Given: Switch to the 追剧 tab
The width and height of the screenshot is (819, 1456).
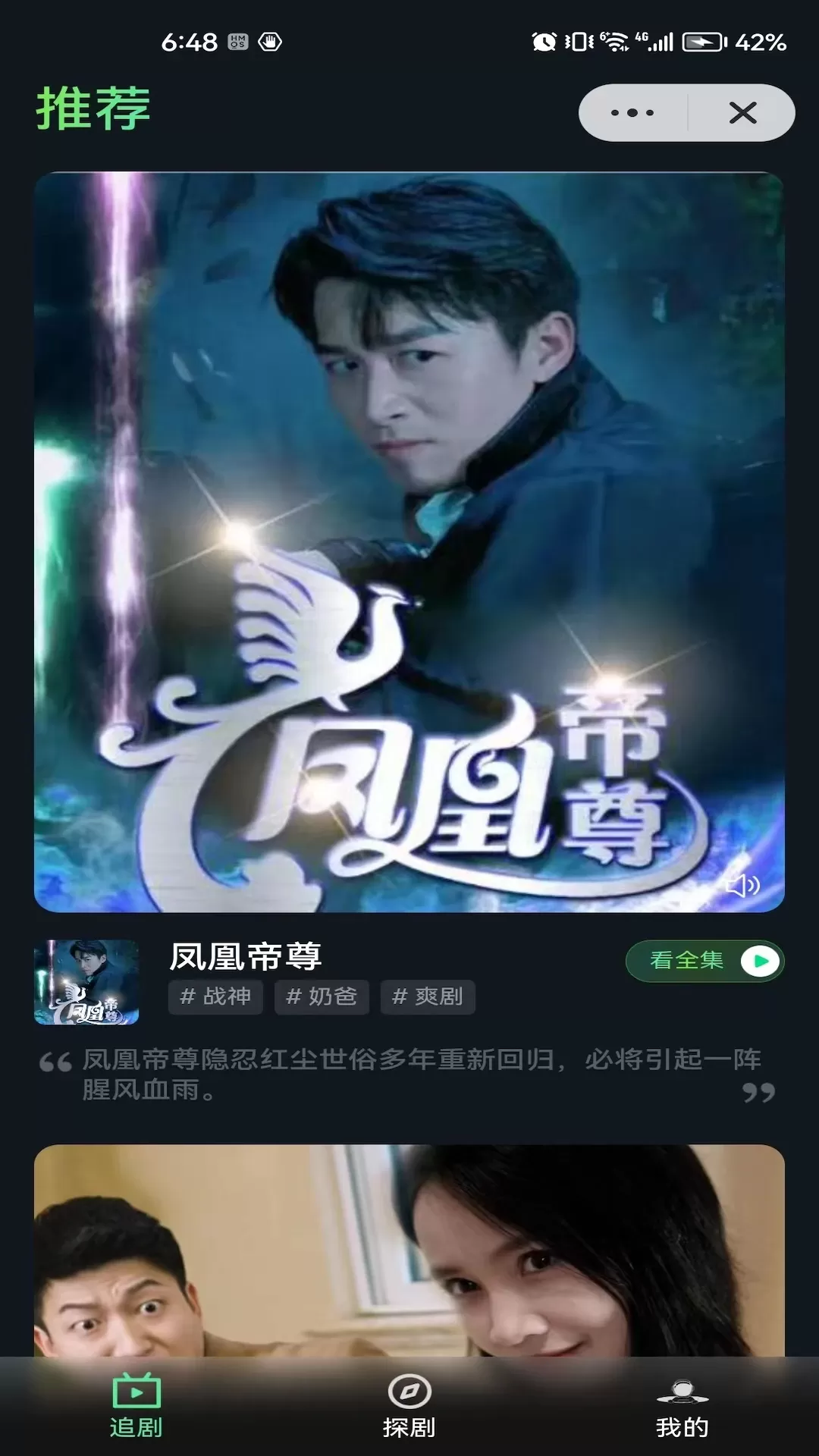Looking at the screenshot, I should pos(136,1407).
